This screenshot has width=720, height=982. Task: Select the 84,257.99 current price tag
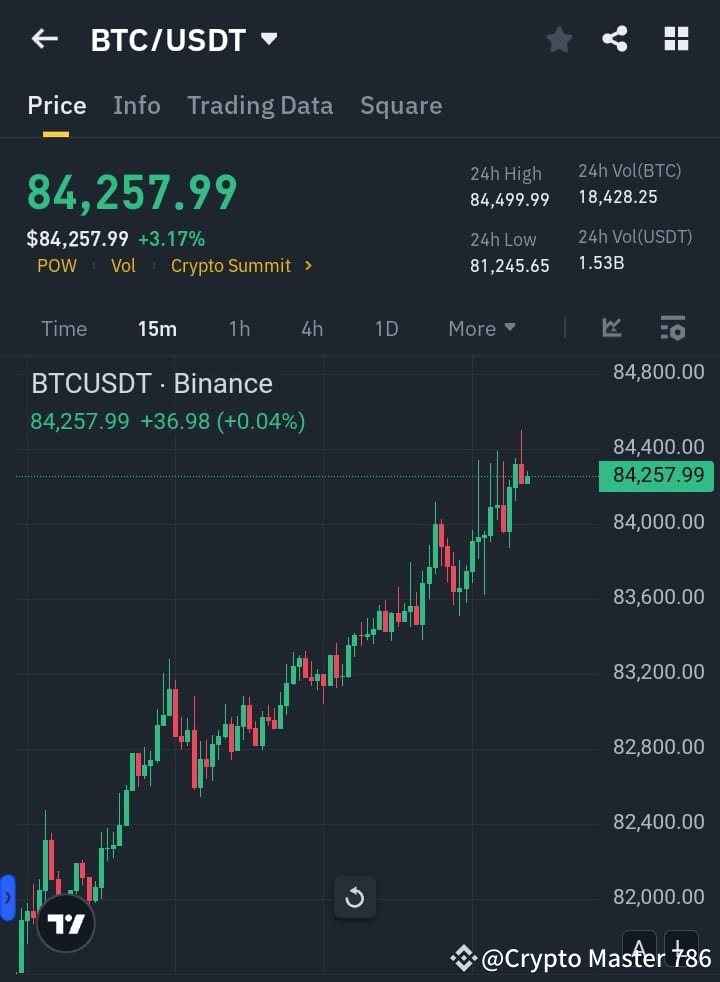pyautogui.click(x=655, y=476)
